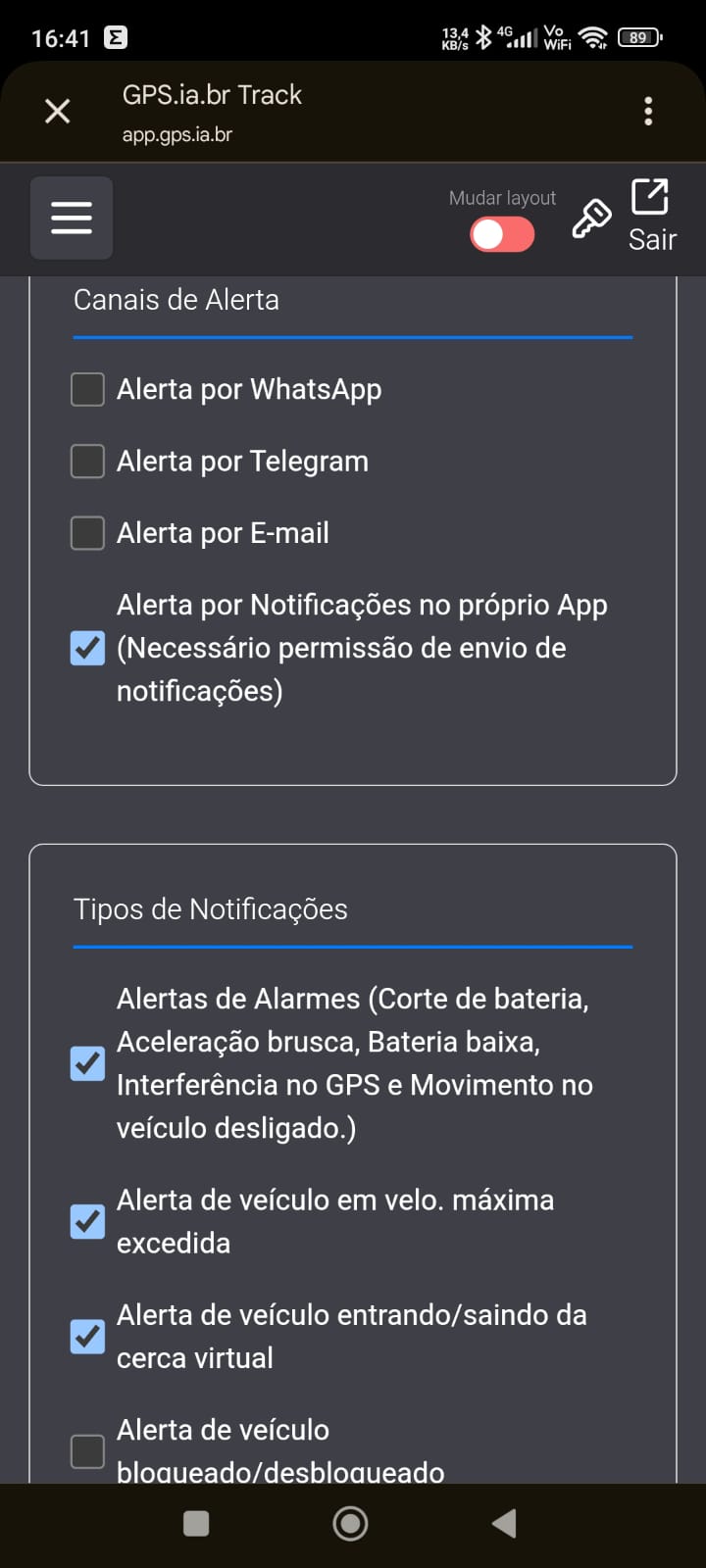706x1568 pixels.
Task: Uncheck Alertas de Alarmes option
Action: coord(87,1063)
